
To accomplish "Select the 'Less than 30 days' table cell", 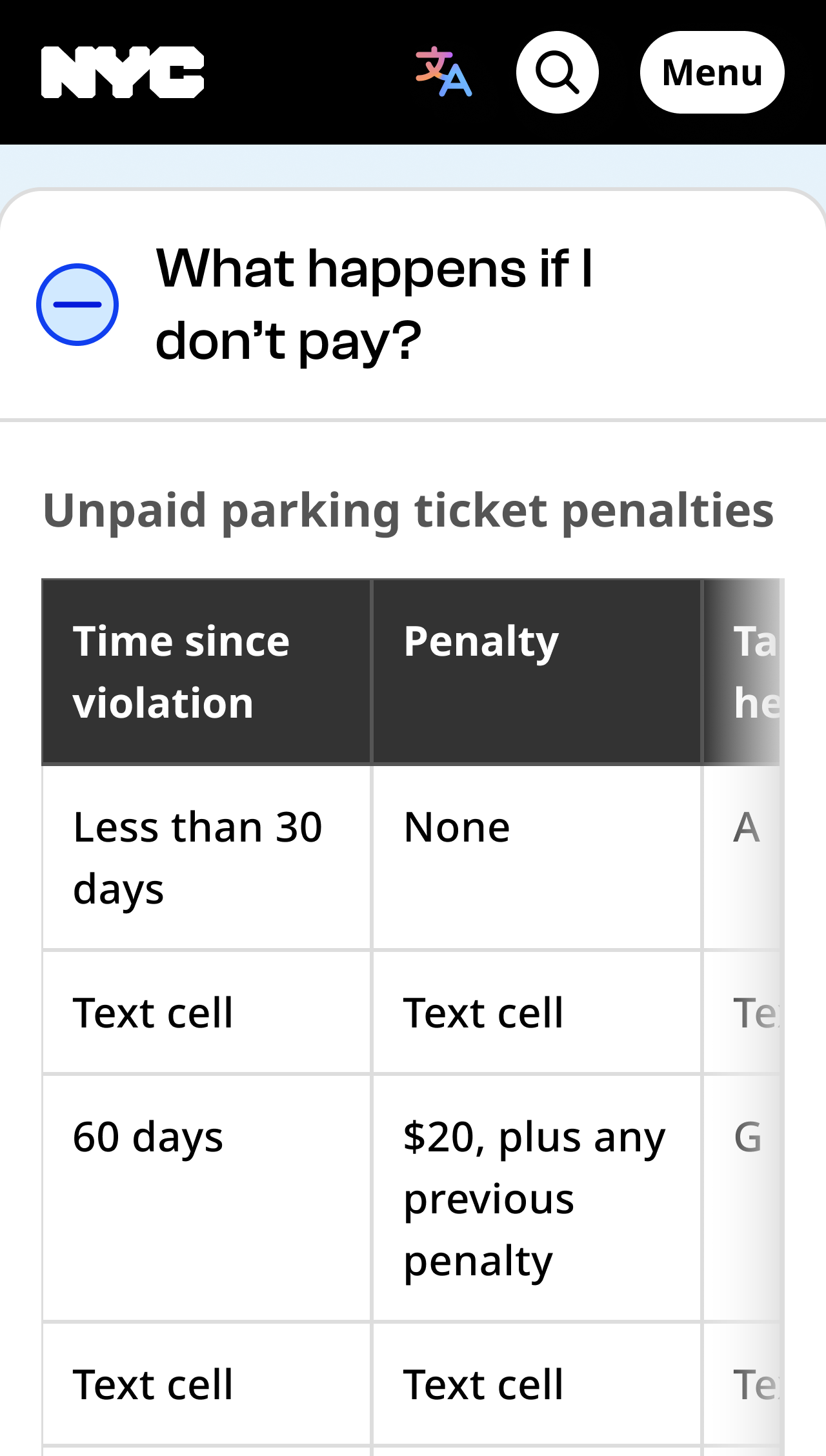I will [205, 858].
